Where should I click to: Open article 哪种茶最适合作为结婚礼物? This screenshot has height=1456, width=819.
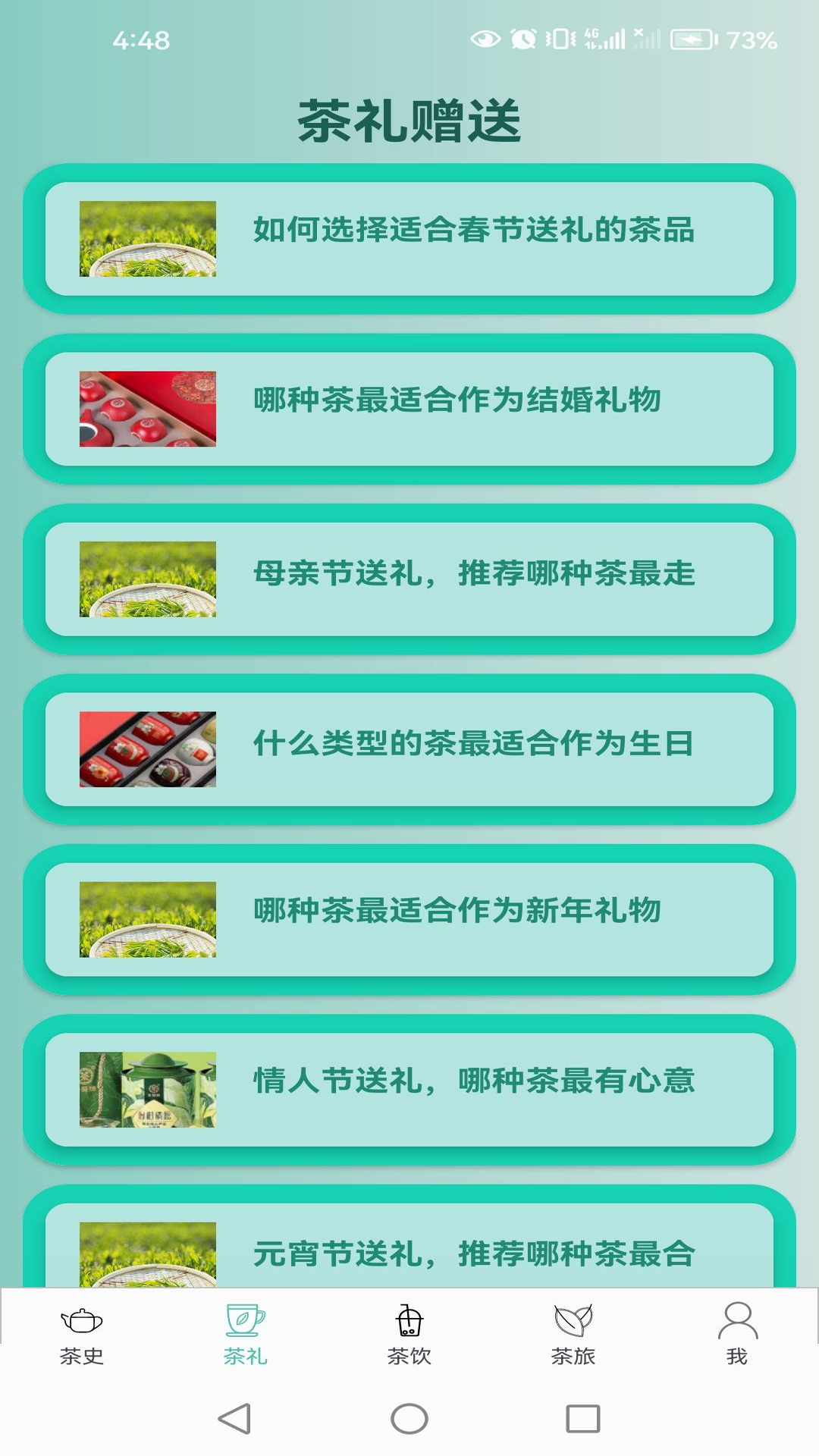pos(409,409)
